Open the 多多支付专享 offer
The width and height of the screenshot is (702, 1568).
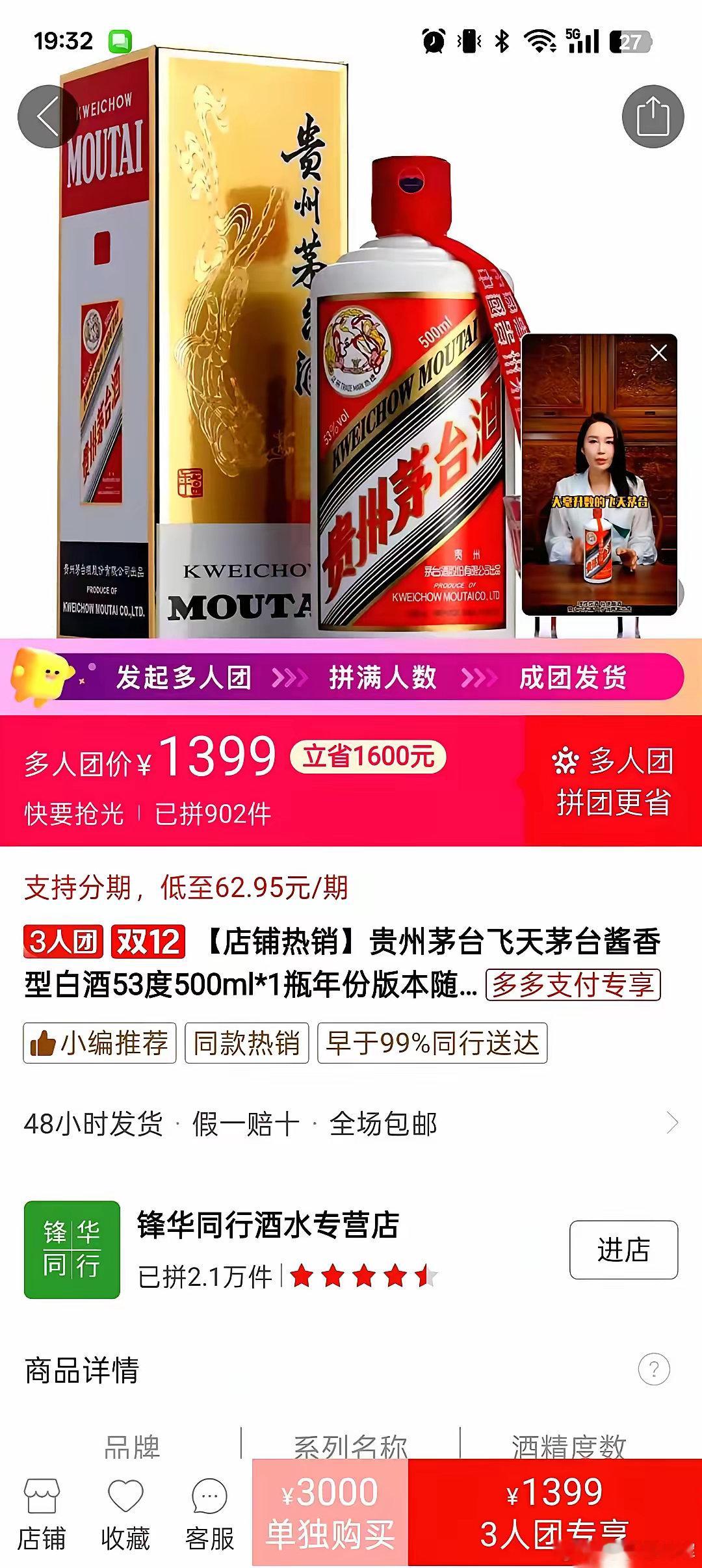575,986
